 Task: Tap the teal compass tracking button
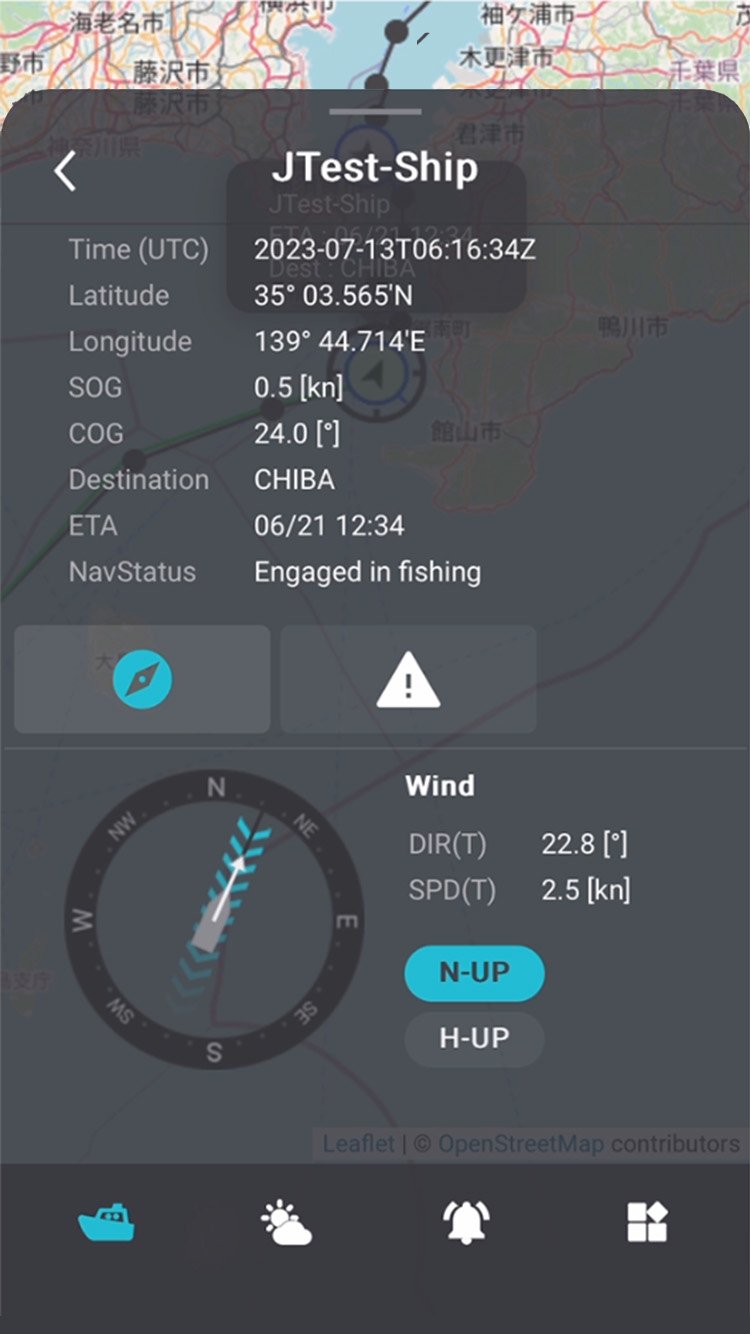140,679
